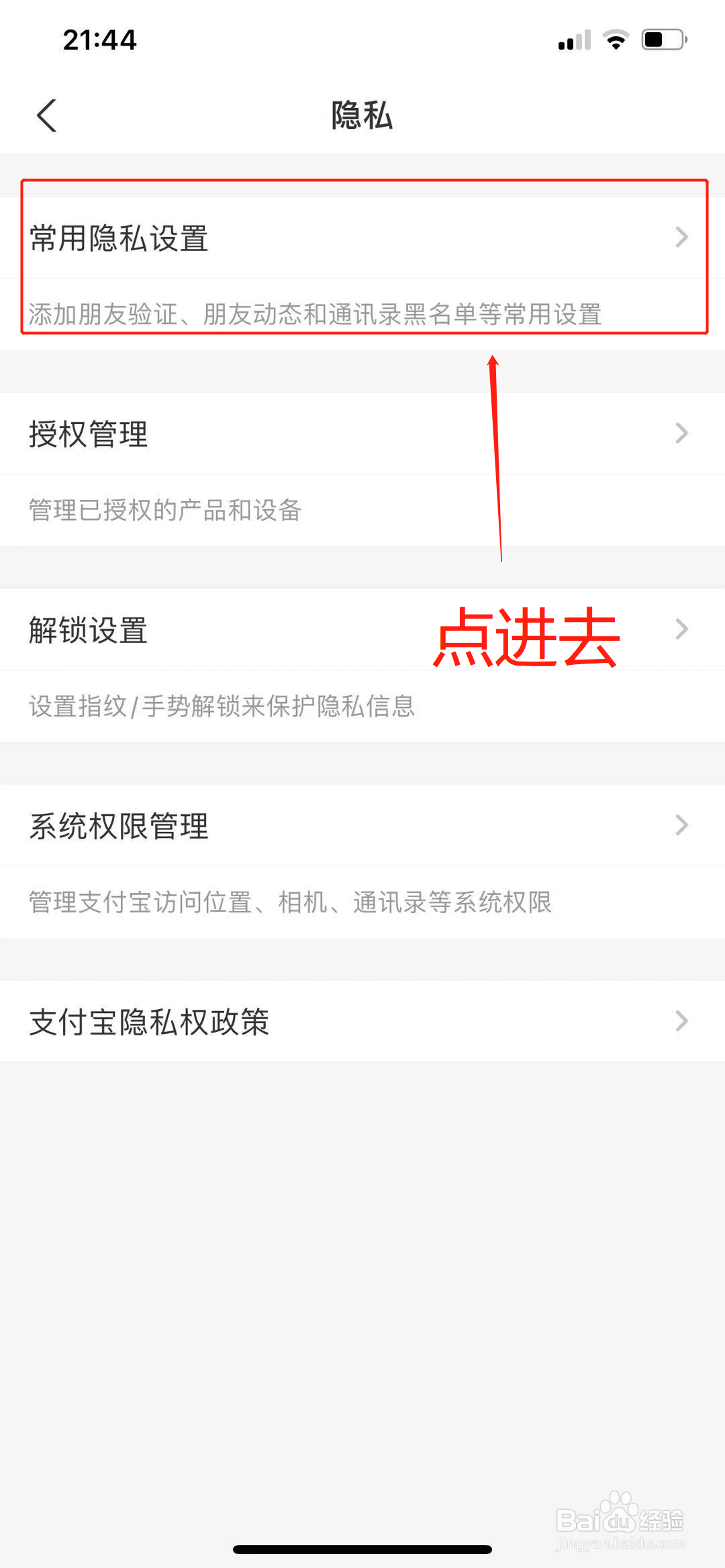
Task: Click the description 管理已授权的产品和设备
Action: (164, 510)
